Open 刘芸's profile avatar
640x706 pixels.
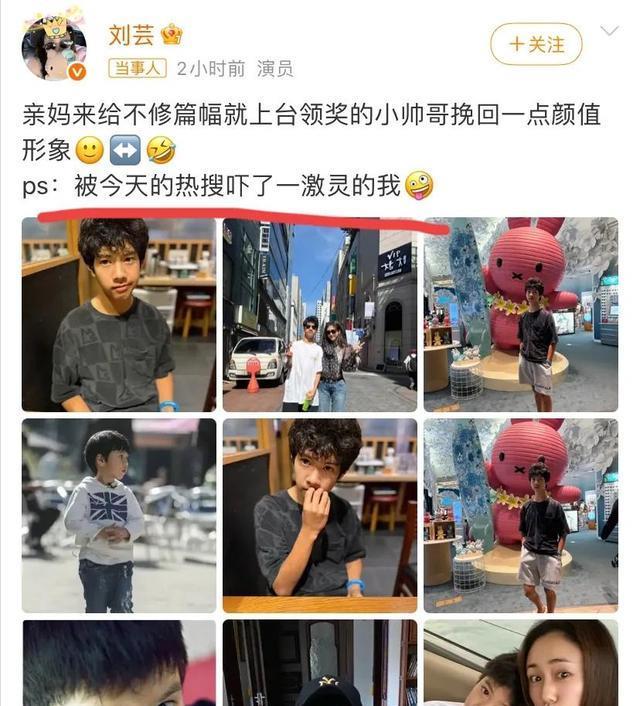click(53, 47)
